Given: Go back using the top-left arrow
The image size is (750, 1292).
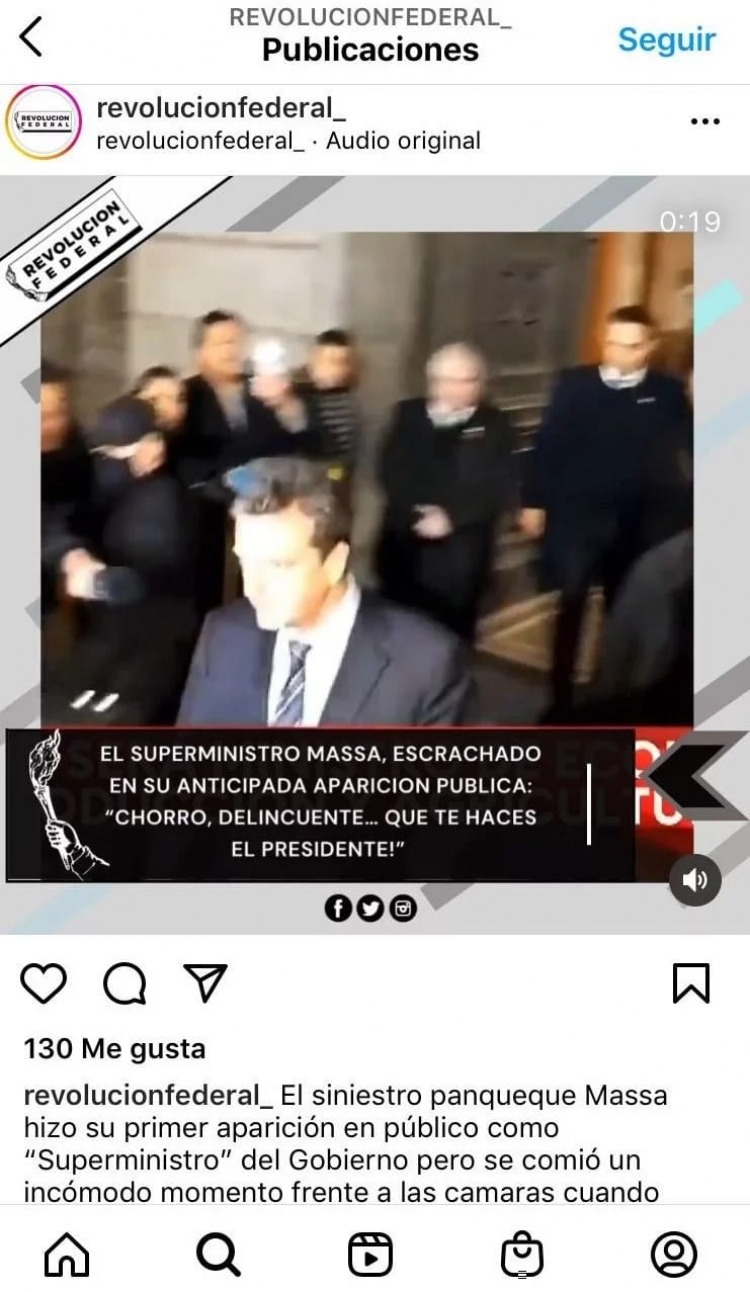Looking at the screenshot, I should point(32,37).
